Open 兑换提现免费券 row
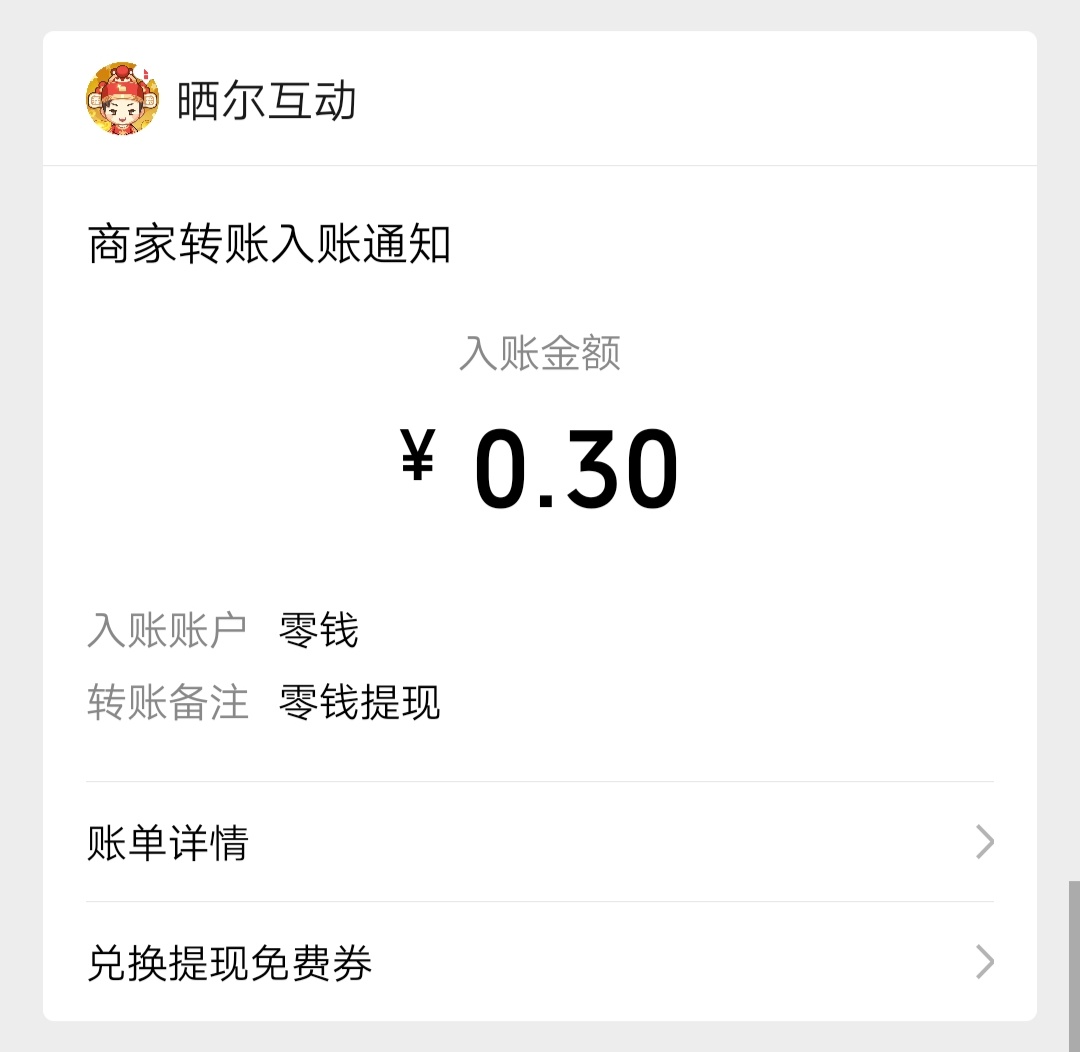Image resolution: width=1080 pixels, height=1052 pixels. [x=540, y=963]
